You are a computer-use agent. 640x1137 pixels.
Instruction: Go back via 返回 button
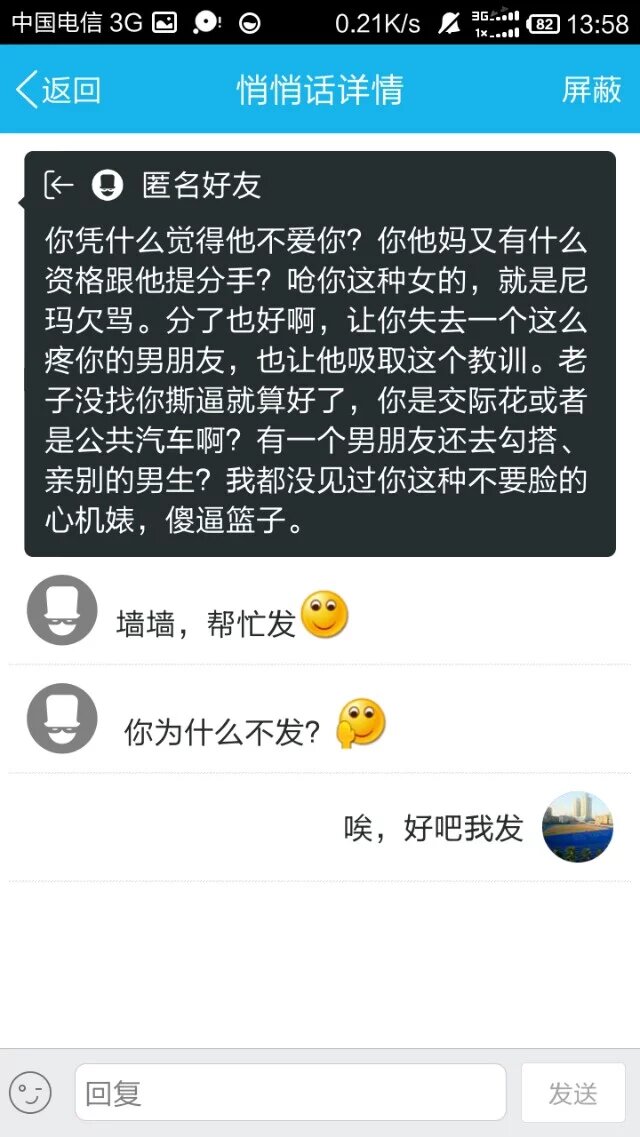point(60,90)
